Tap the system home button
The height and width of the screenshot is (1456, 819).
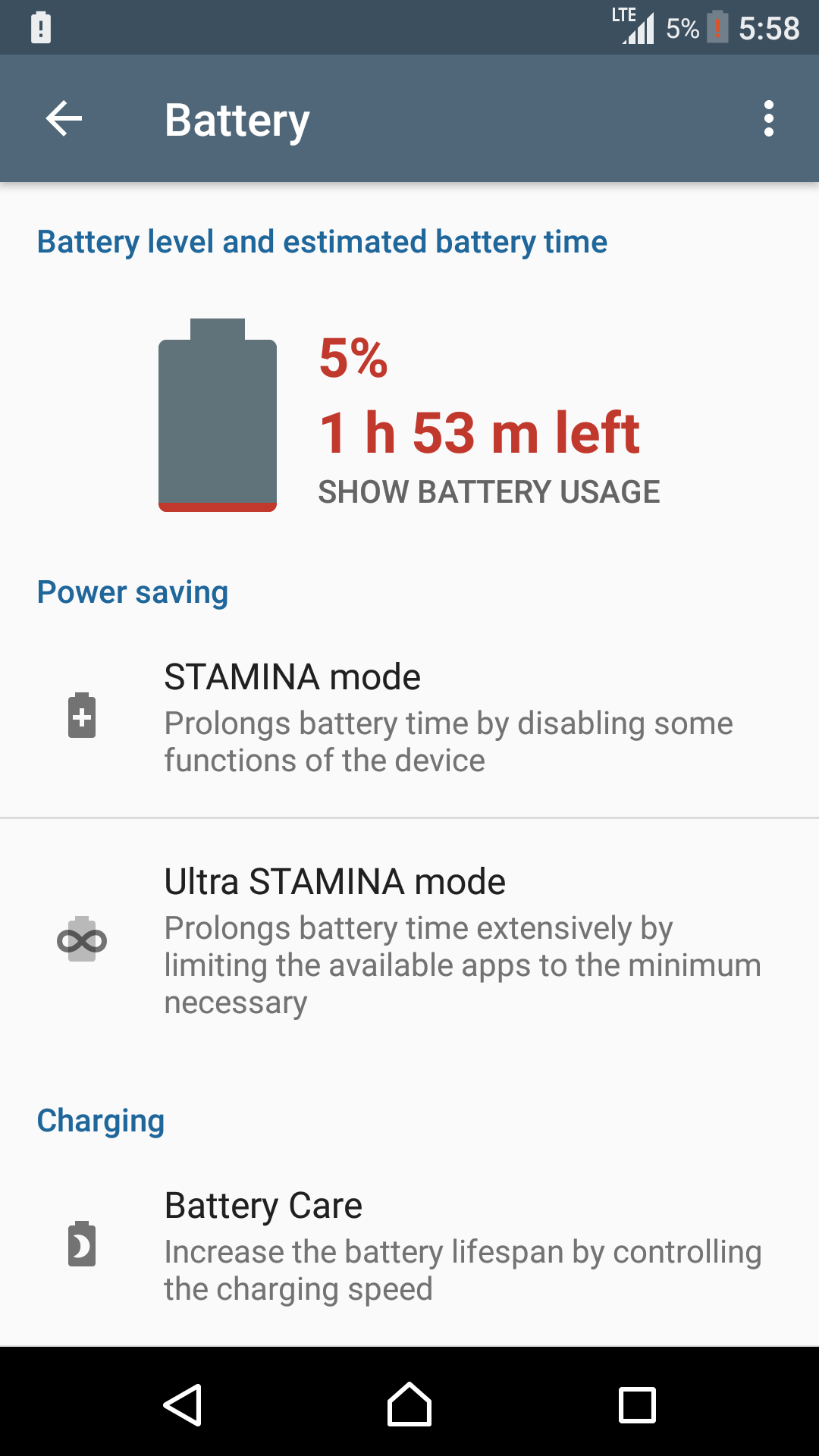(x=409, y=1404)
